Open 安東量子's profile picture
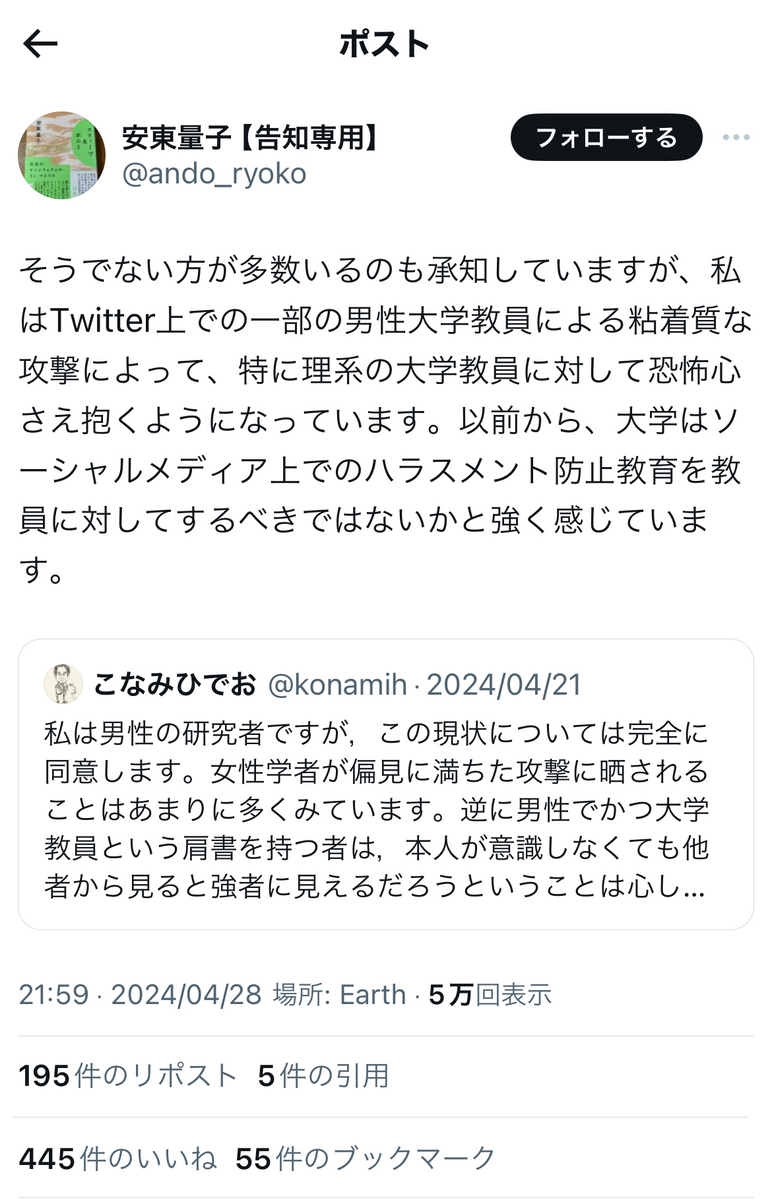This screenshot has width=772, height=1200. [62, 155]
